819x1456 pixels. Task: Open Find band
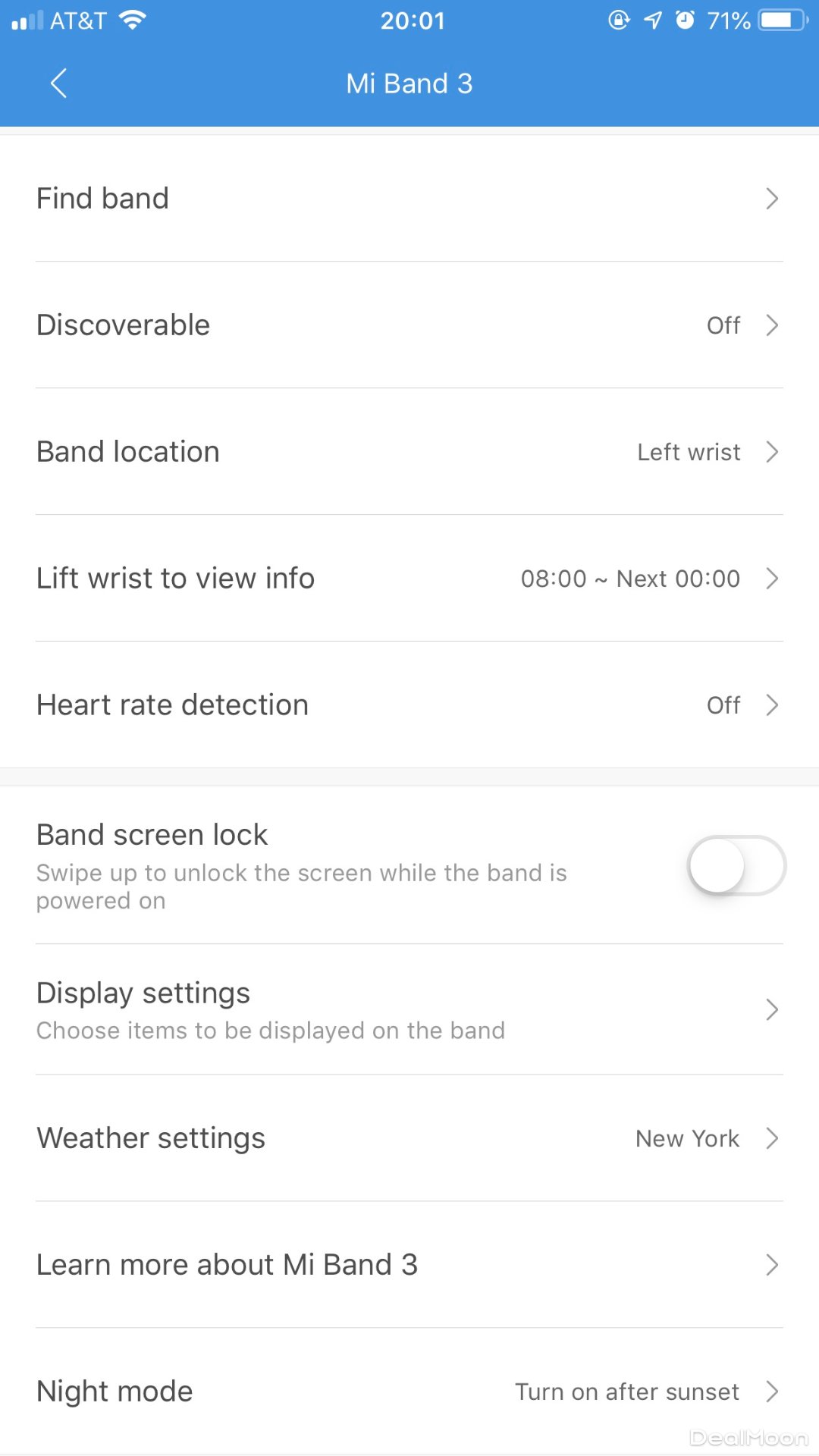point(409,199)
